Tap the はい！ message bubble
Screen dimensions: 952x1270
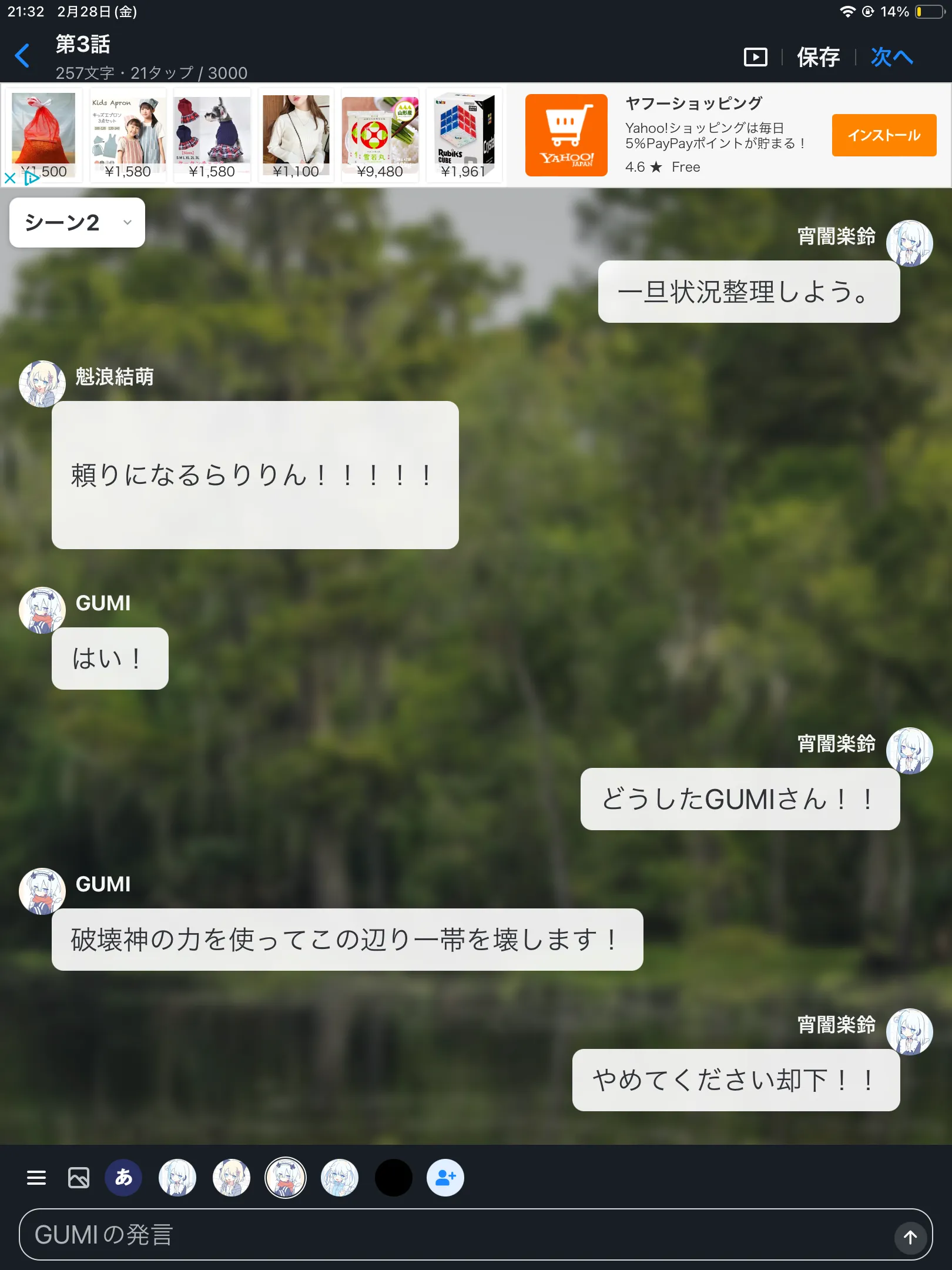pyautogui.click(x=110, y=659)
